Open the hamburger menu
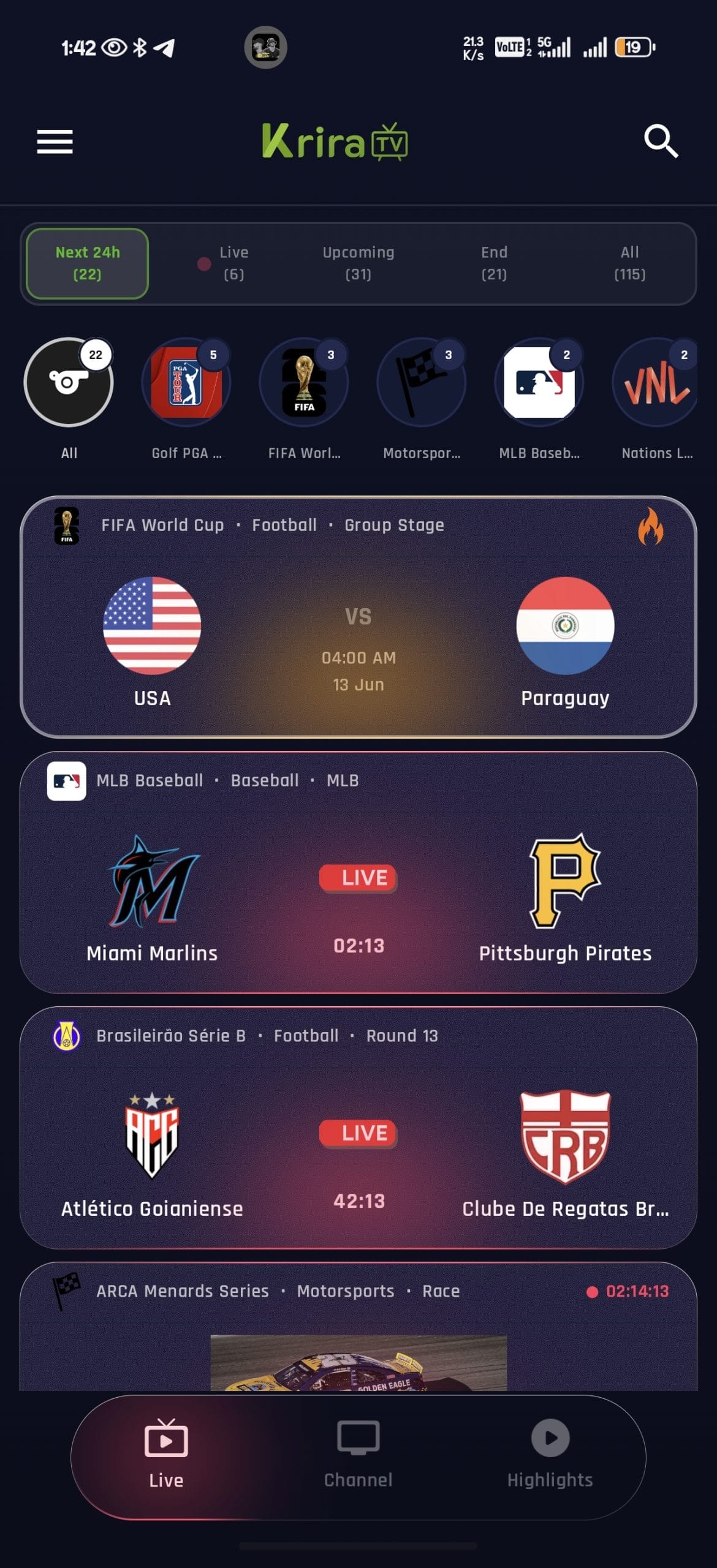The image size is (717, 1568). [55, 141]
